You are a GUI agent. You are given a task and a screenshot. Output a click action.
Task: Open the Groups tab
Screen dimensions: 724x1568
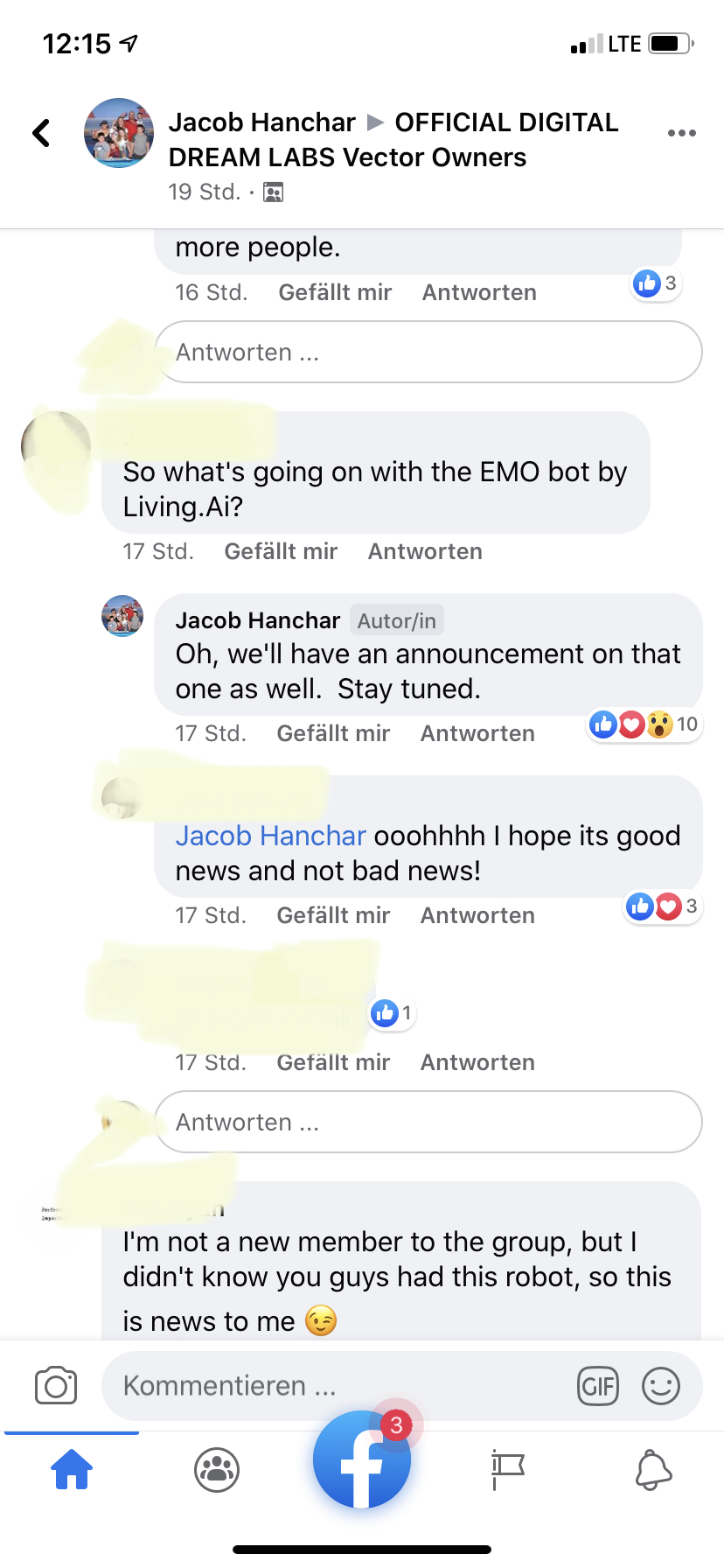(217, 1470)
